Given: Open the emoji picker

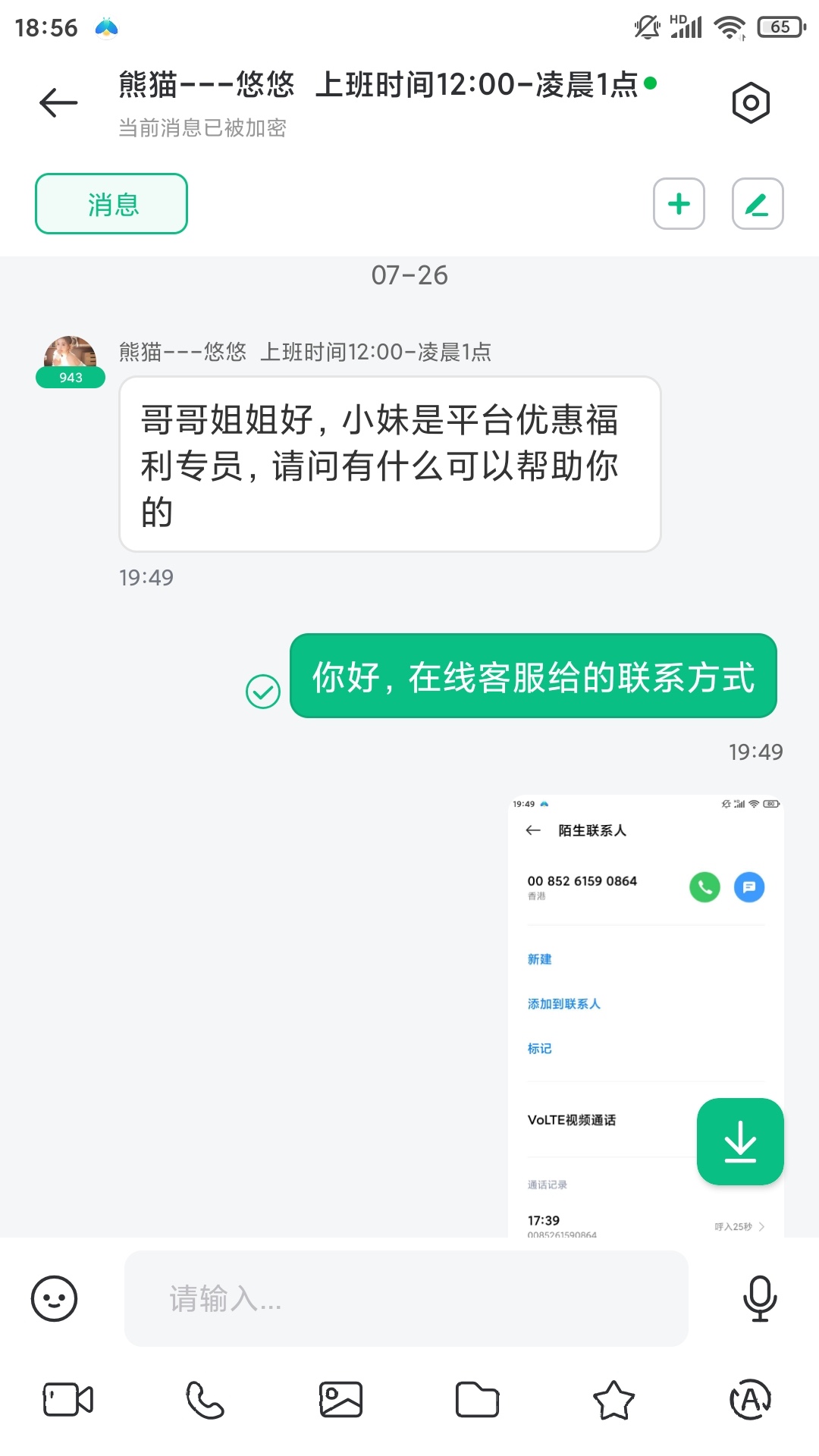Looking at the screenshot, I should 53,1298.
